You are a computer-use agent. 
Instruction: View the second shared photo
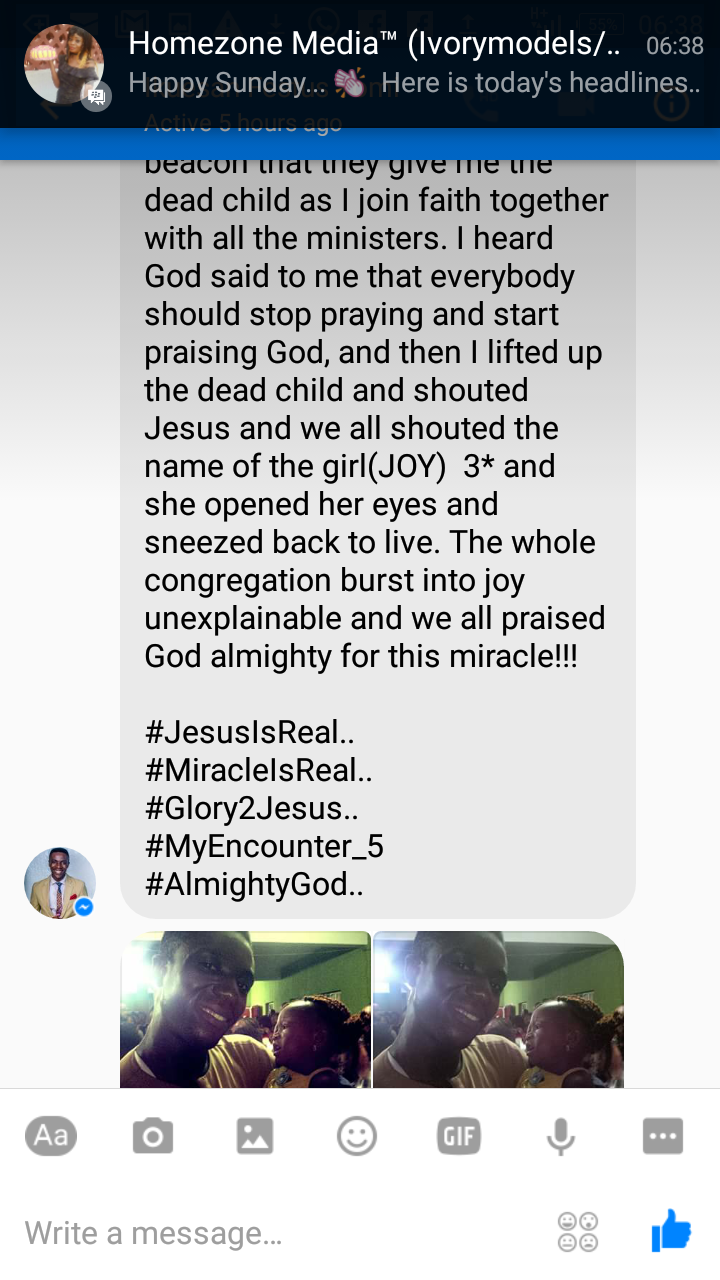(x=498, y=1008)
